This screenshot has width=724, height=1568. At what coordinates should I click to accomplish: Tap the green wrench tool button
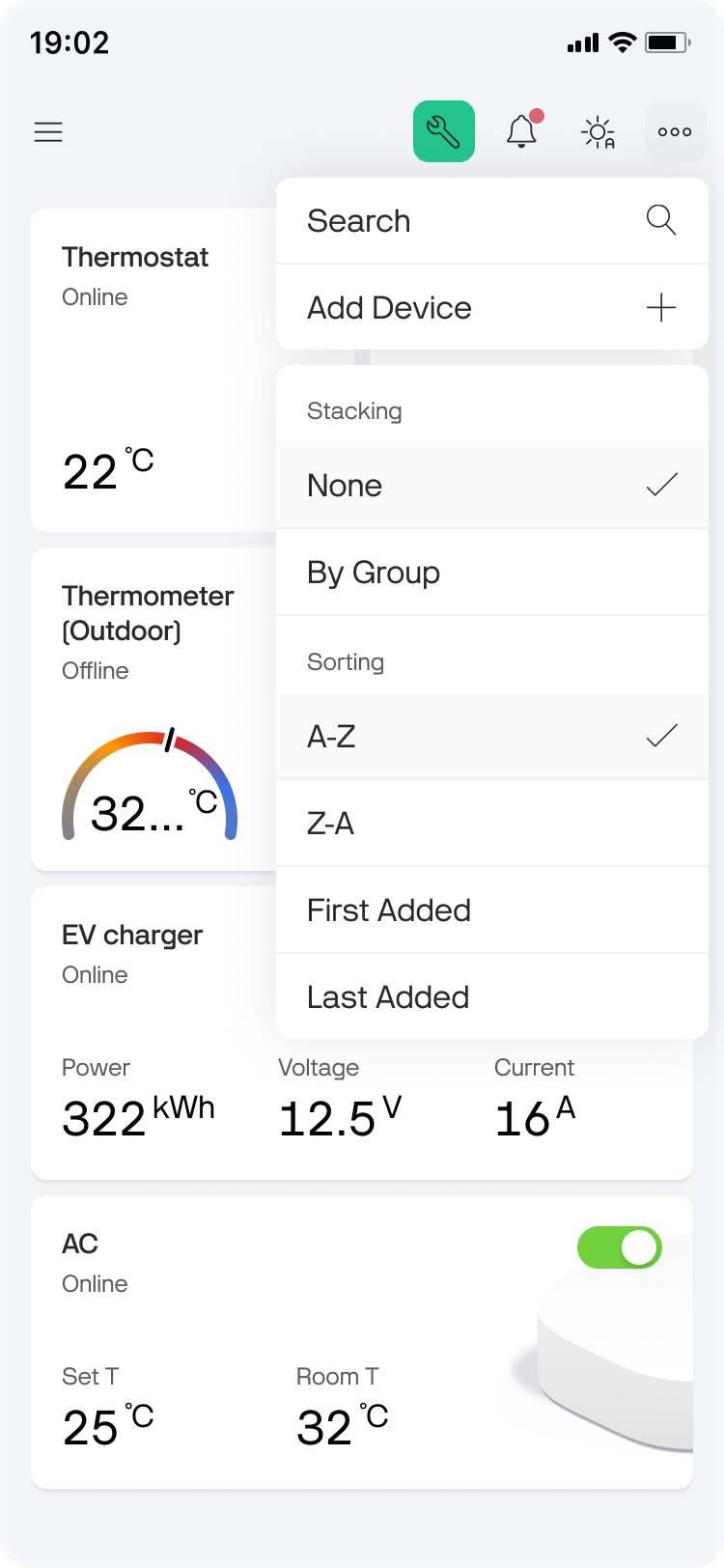click(x=444, y=131)
